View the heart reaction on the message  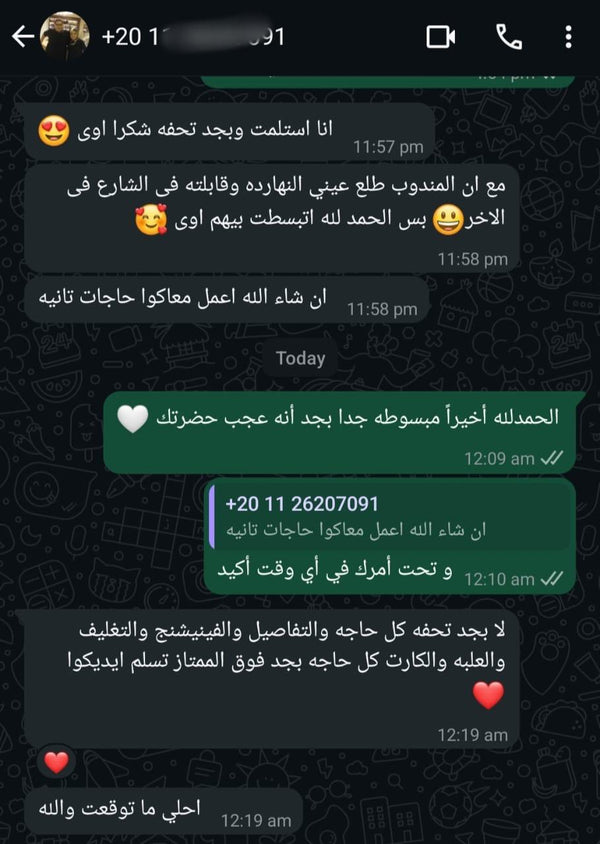[x=57, y=763]
